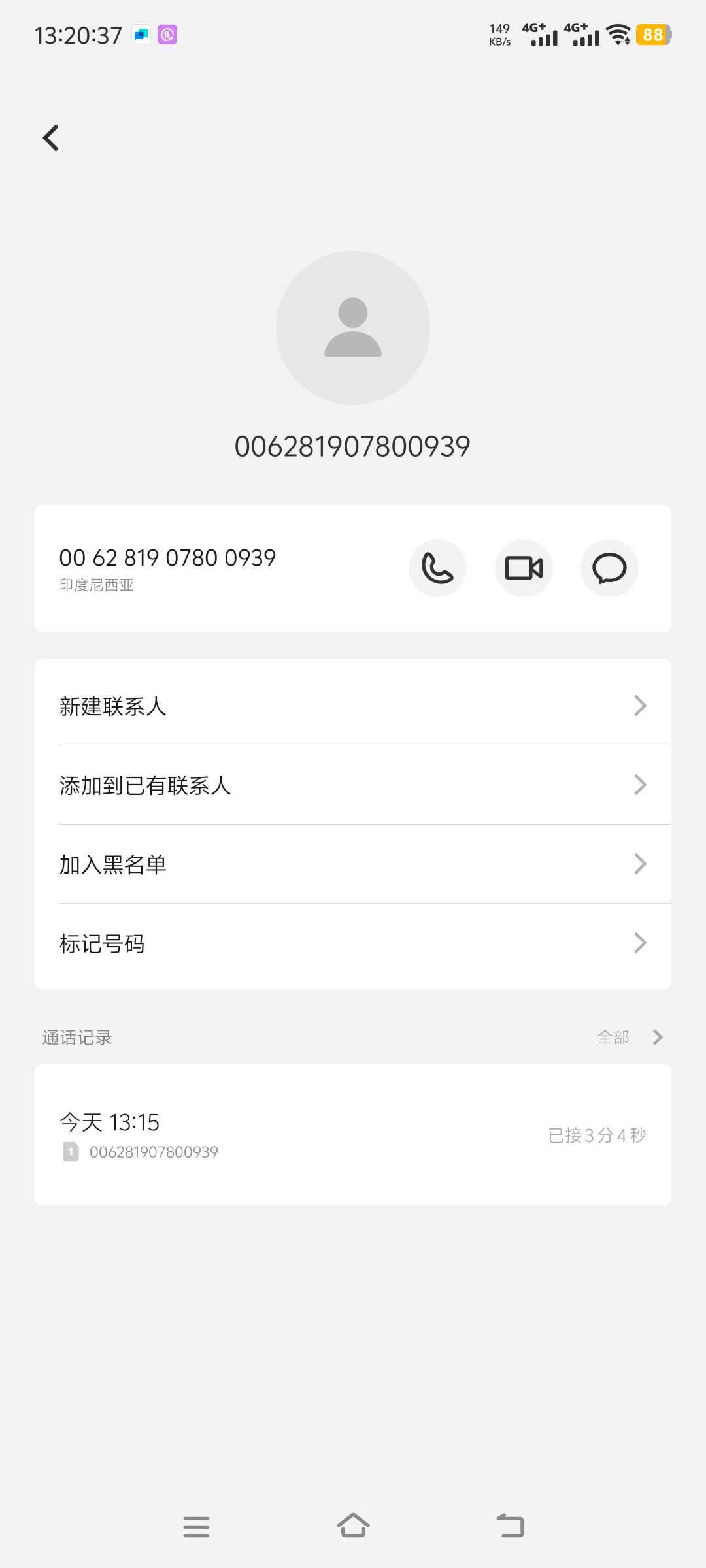Open the 今天 13:15 call record
706x1568 pixels.
click(x=353, y=1135)
